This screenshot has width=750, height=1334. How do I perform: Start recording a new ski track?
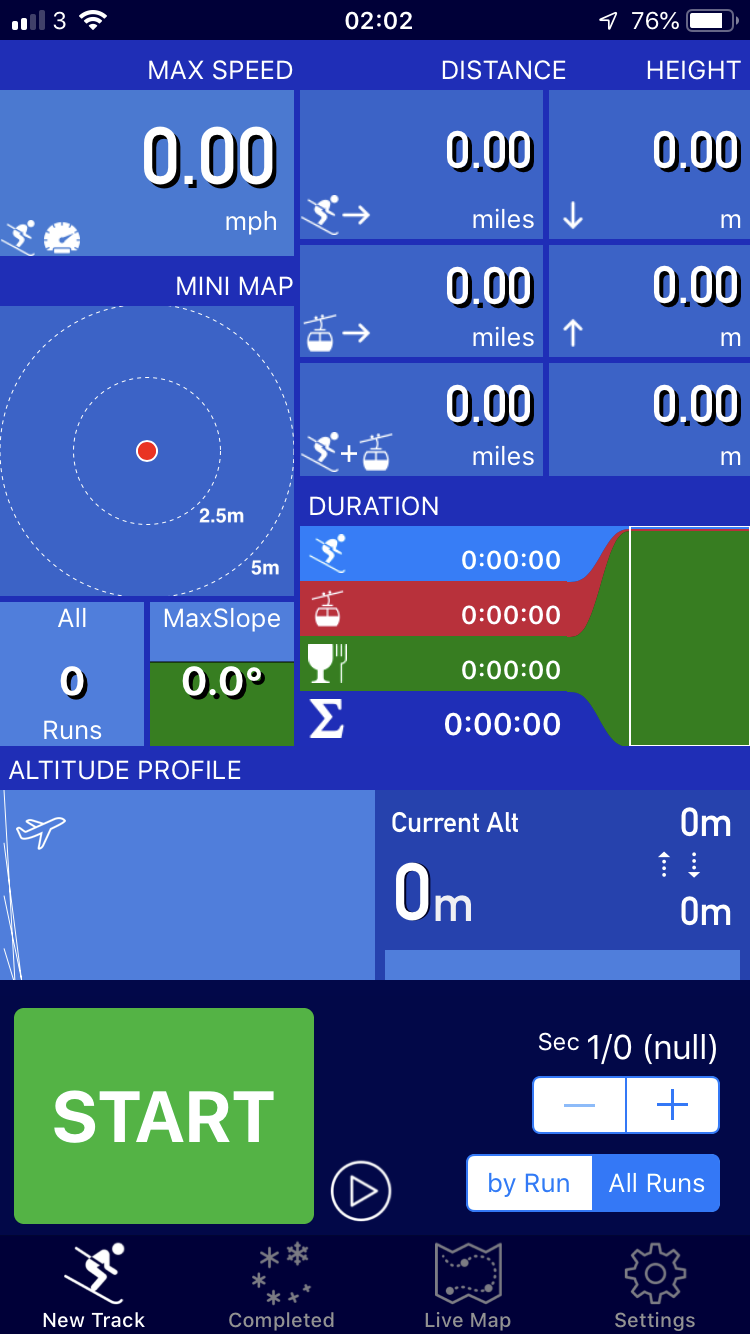164,1116
